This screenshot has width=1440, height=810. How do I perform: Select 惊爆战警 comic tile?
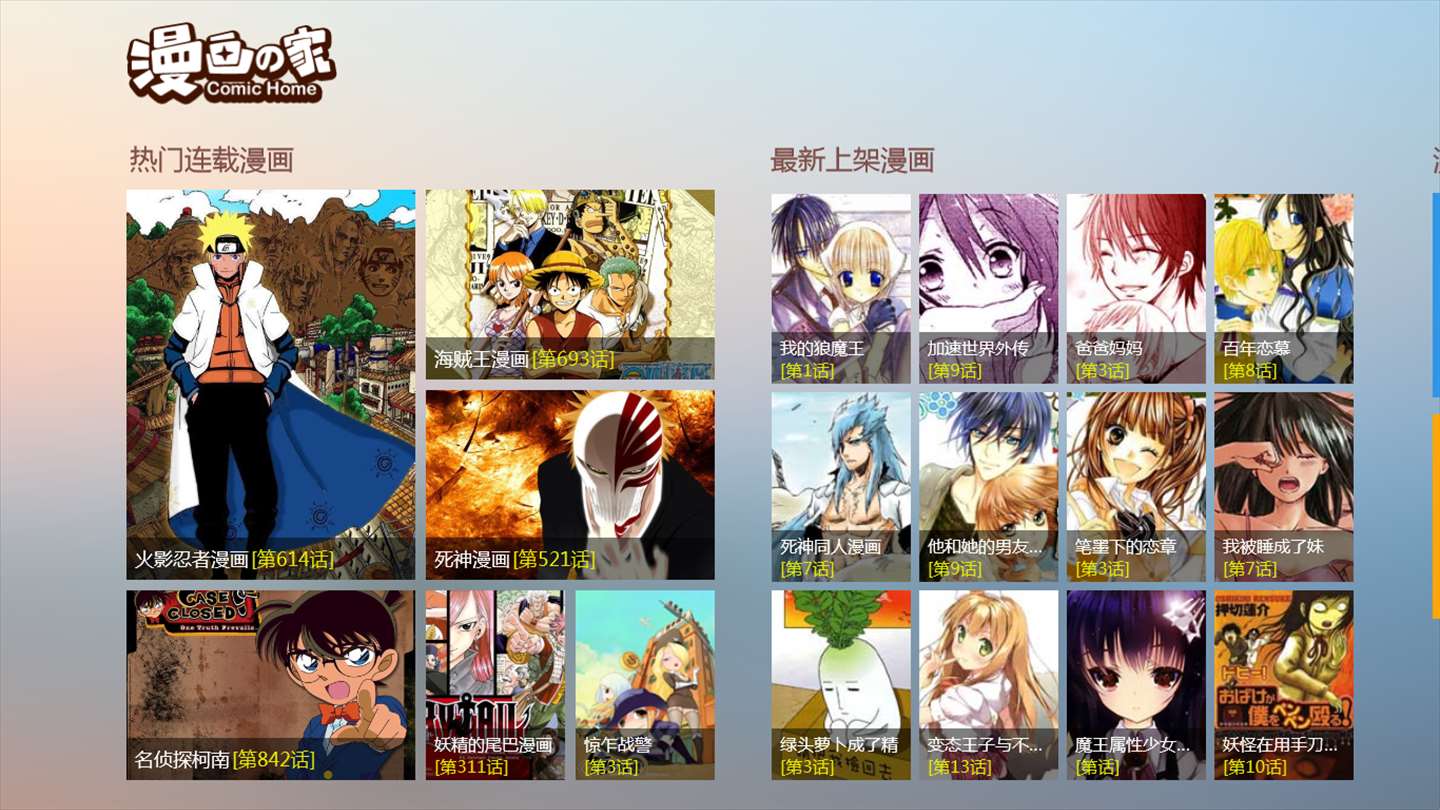[x=645, y=684]
